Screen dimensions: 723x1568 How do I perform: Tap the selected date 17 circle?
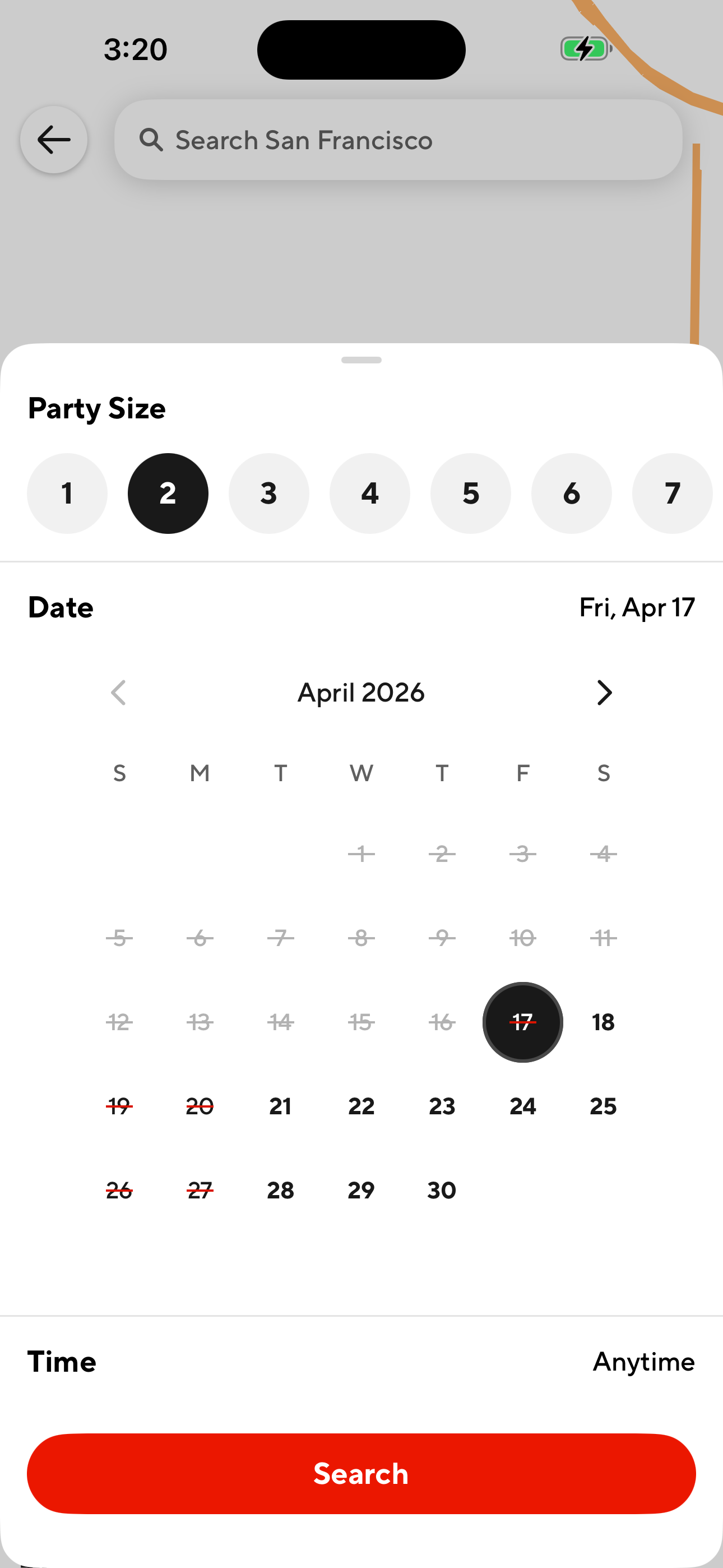point(523,1022)
